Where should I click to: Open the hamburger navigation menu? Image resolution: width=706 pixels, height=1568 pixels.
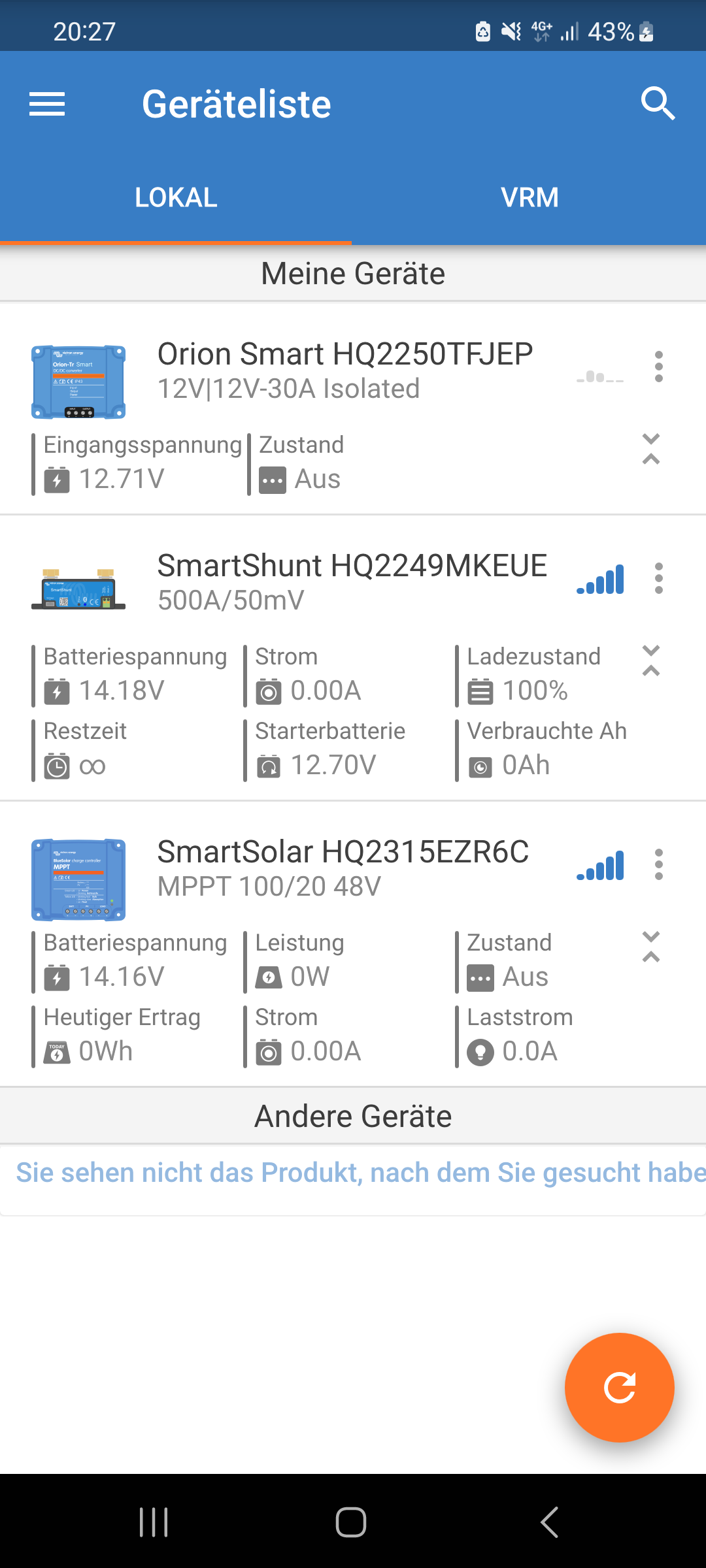[x=47, y=104]
